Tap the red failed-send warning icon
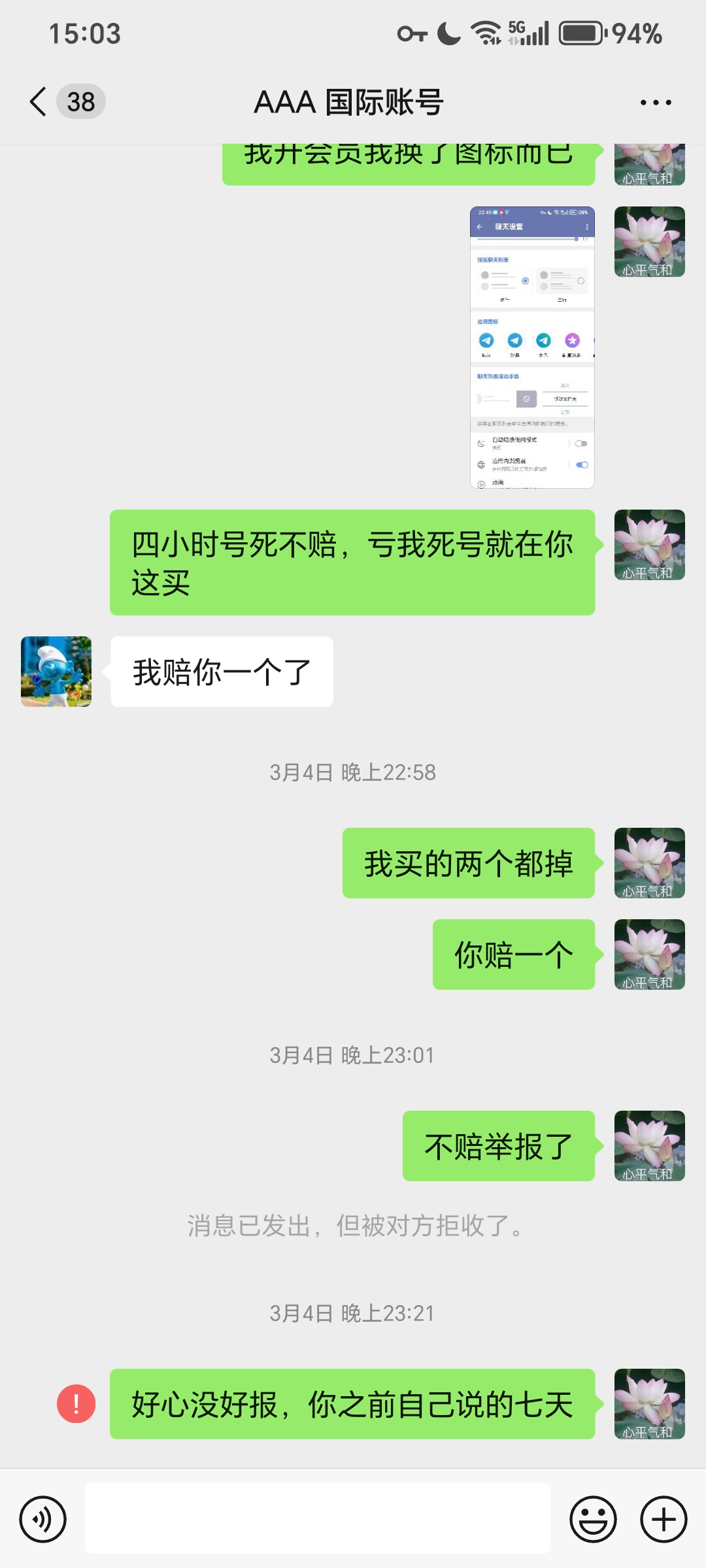The height and width of the screenshot is (1568, 706). pos(76,1403)
